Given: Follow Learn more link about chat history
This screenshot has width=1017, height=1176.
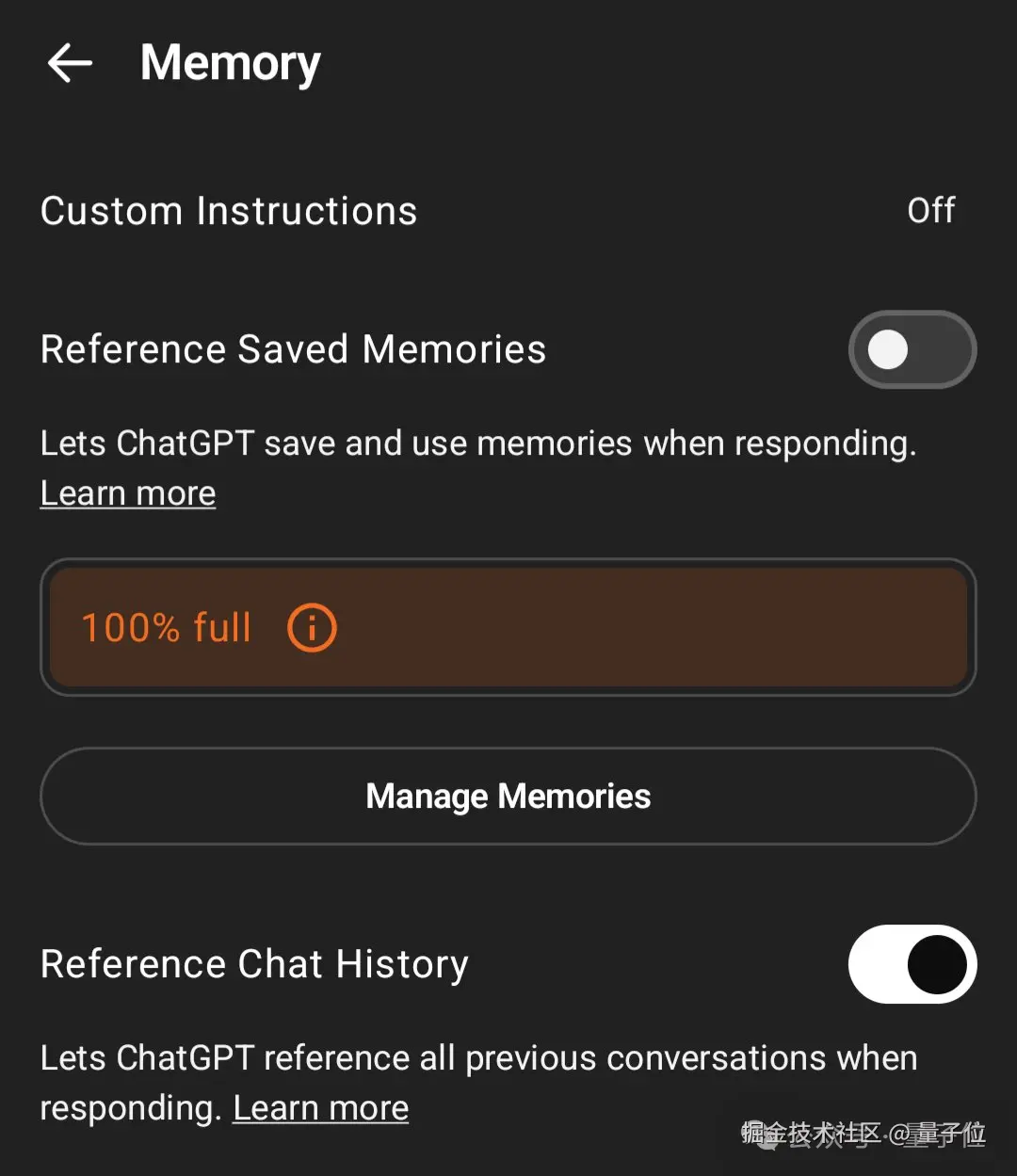Looking at the screenshot, I should [x=321, y=1108].
